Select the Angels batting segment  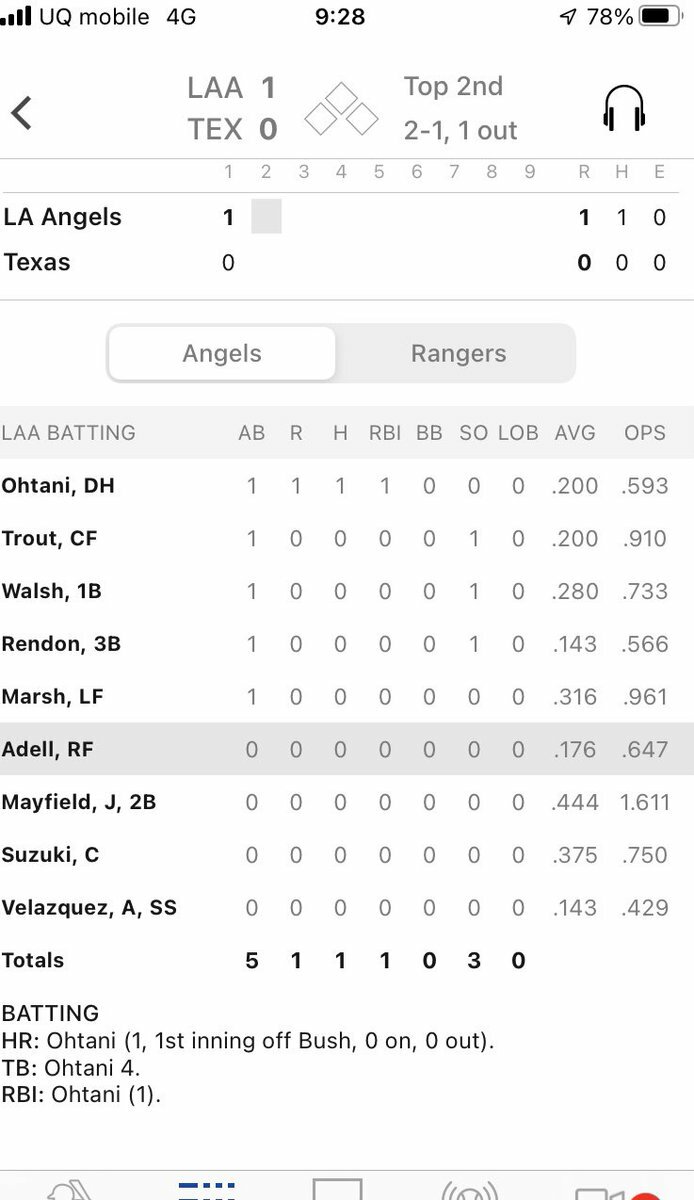point(222,353)
